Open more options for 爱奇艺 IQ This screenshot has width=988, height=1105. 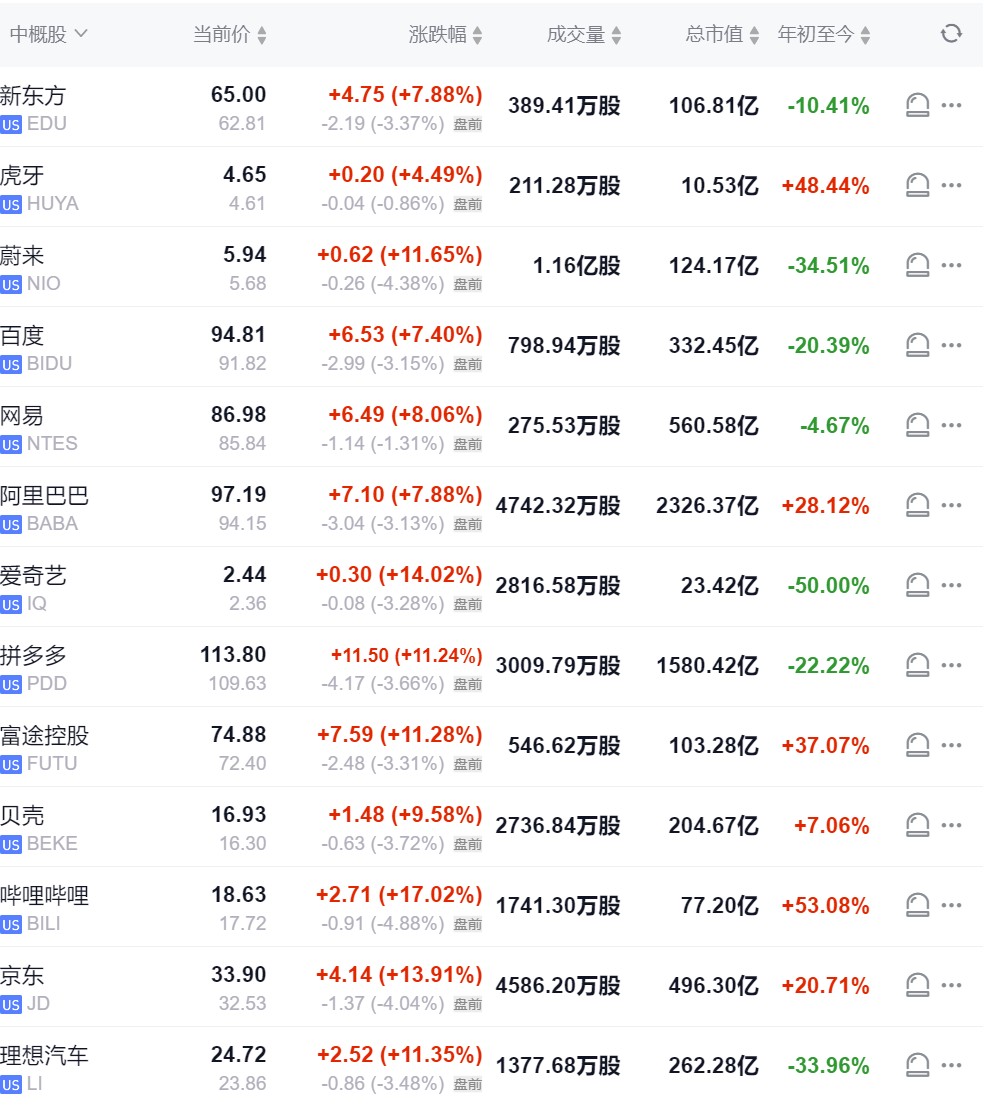coord(952,585)
